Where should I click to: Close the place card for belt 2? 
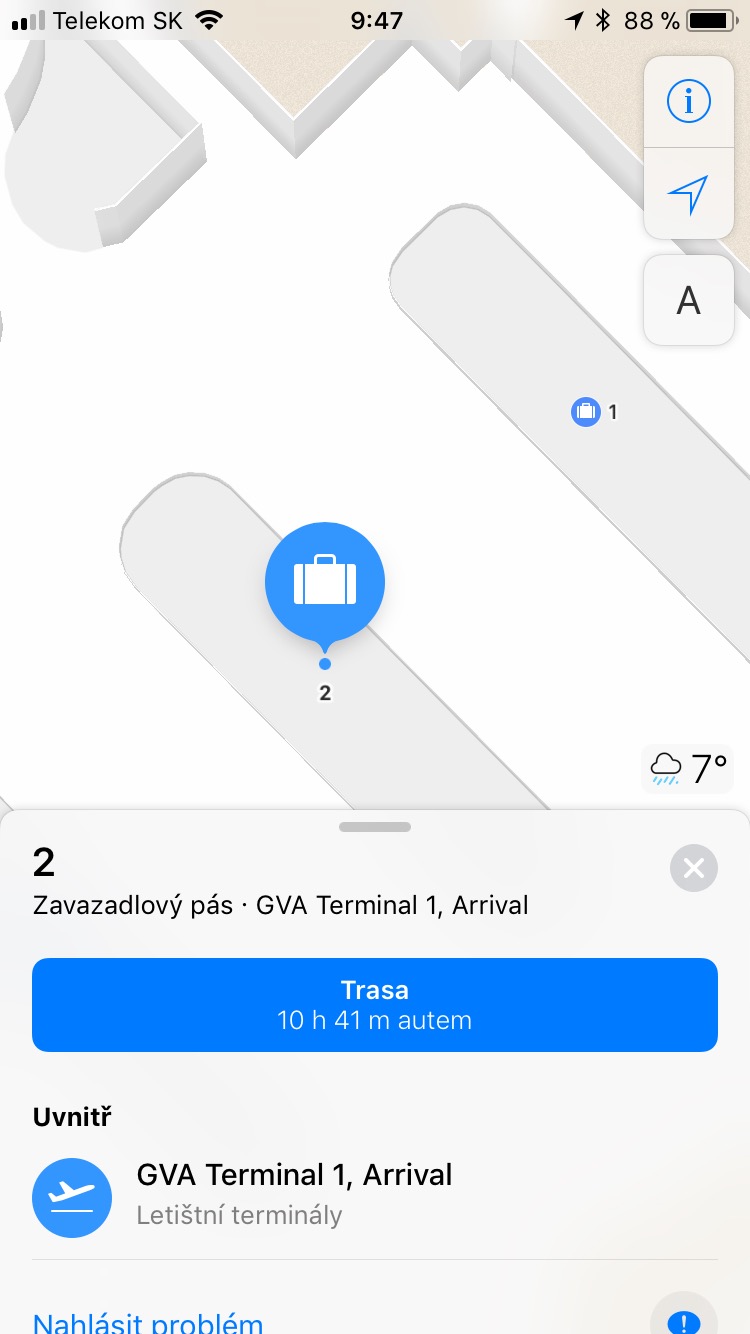click(694, 868)
